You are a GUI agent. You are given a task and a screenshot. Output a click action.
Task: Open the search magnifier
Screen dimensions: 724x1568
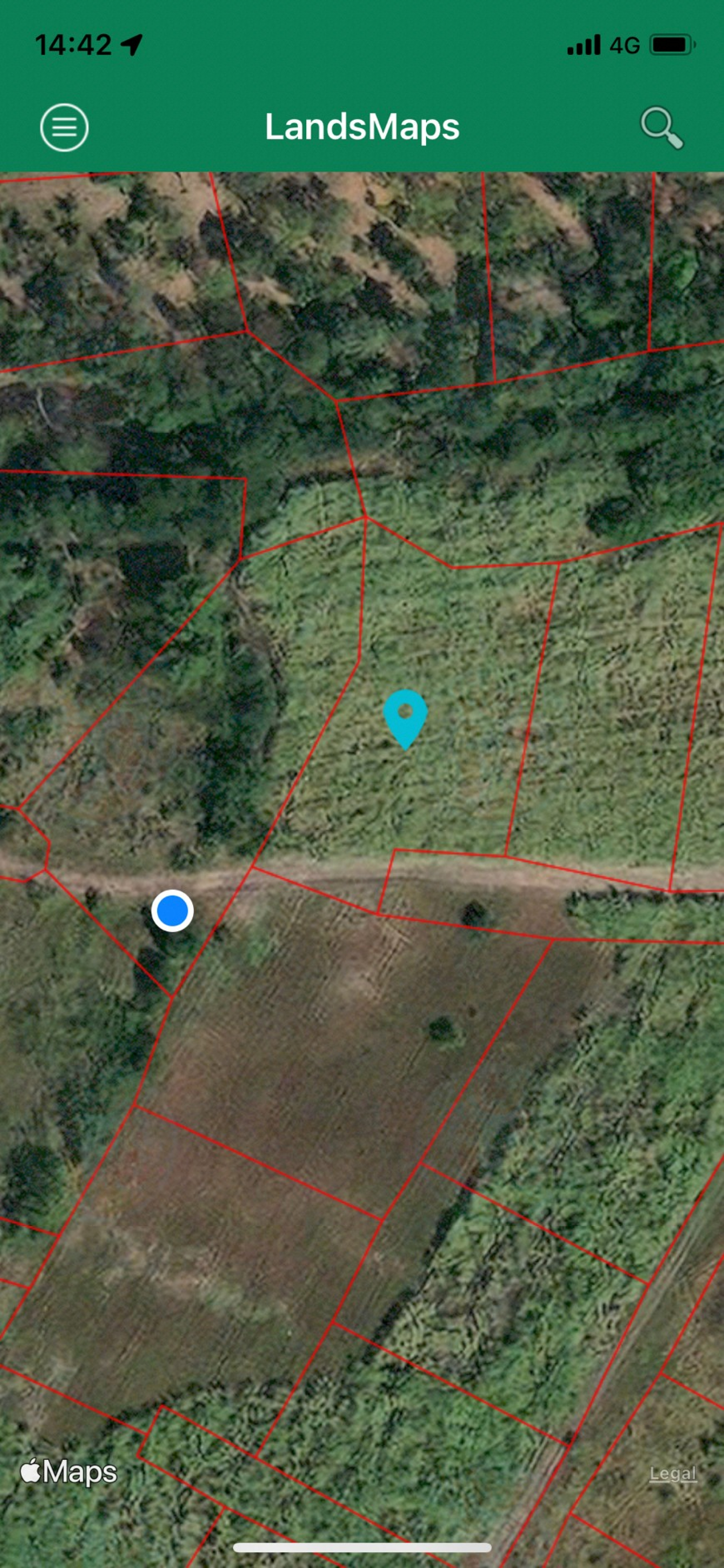point(661,127)
